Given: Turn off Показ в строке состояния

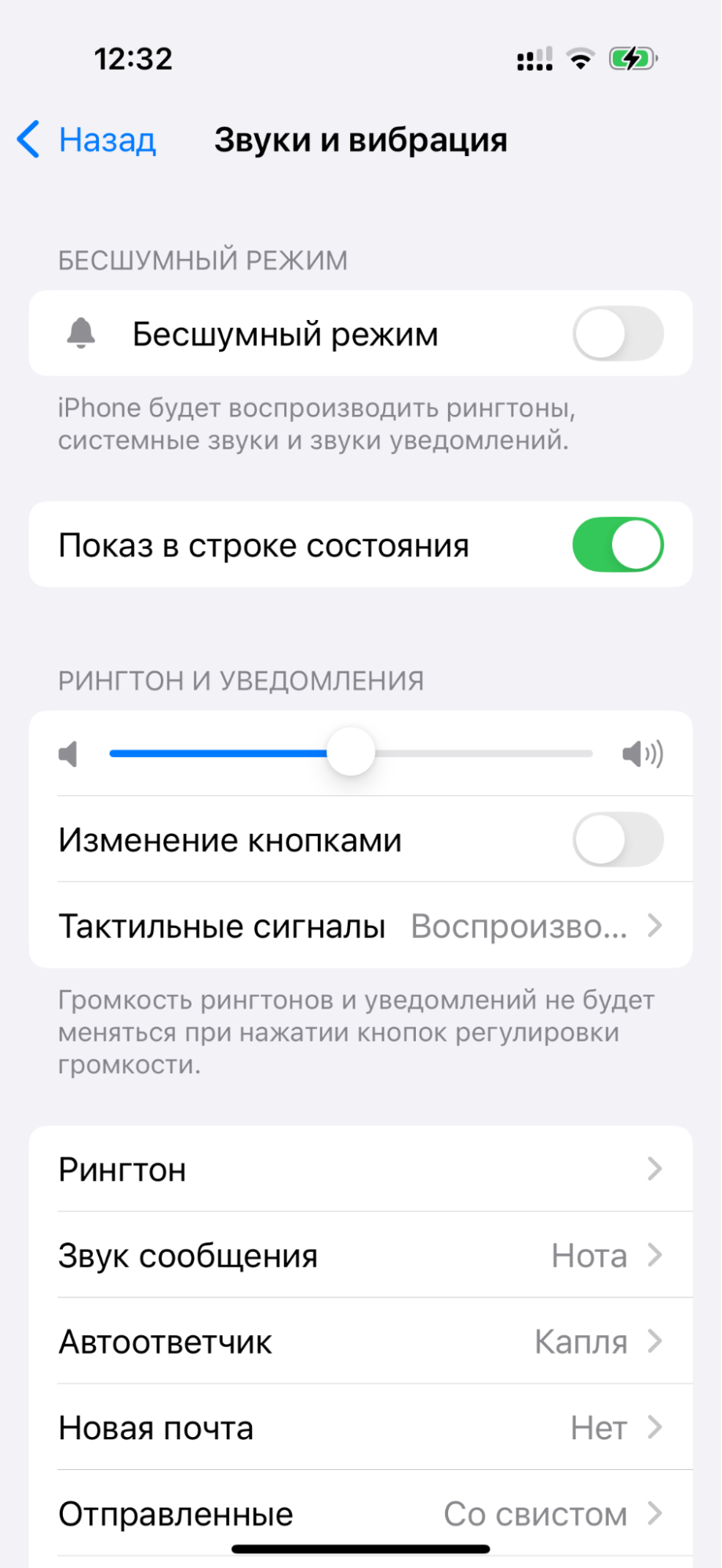Looking at the screenshot, I should (618, 545).
